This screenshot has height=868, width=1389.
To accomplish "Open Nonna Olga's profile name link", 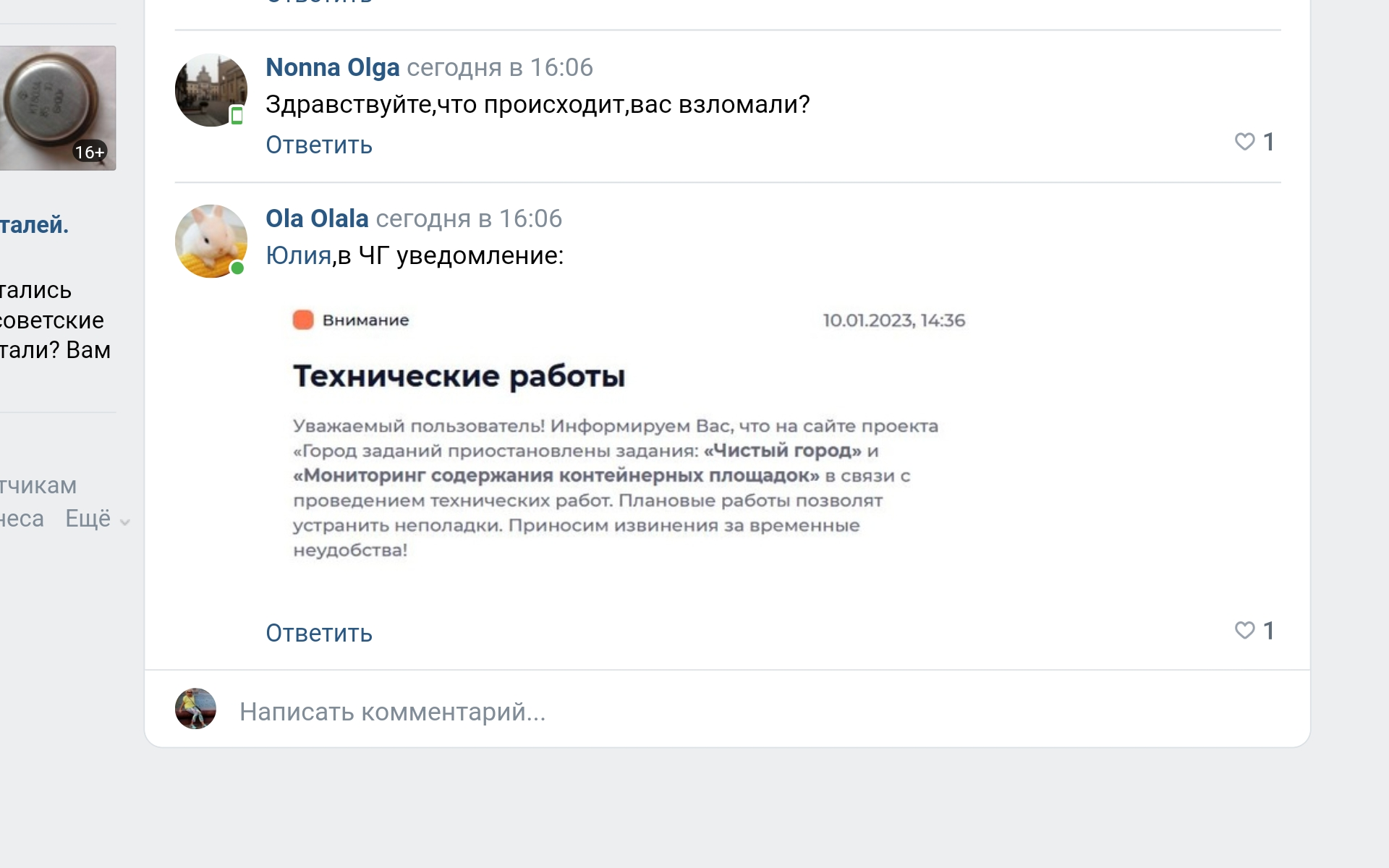I will pyautogui.click(x=332, y=67).
